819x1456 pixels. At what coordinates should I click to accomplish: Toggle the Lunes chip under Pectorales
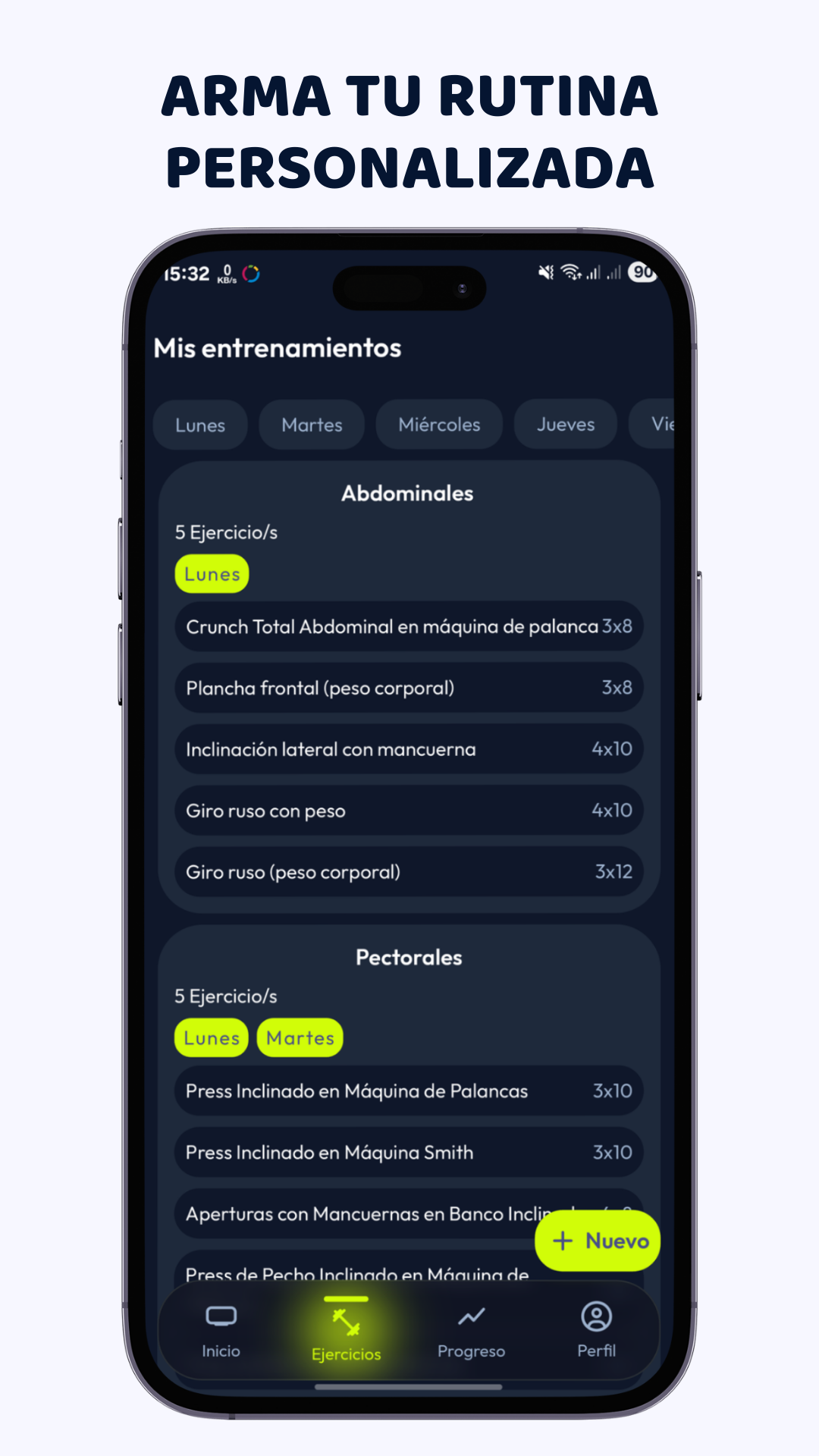click(211, 1037)
